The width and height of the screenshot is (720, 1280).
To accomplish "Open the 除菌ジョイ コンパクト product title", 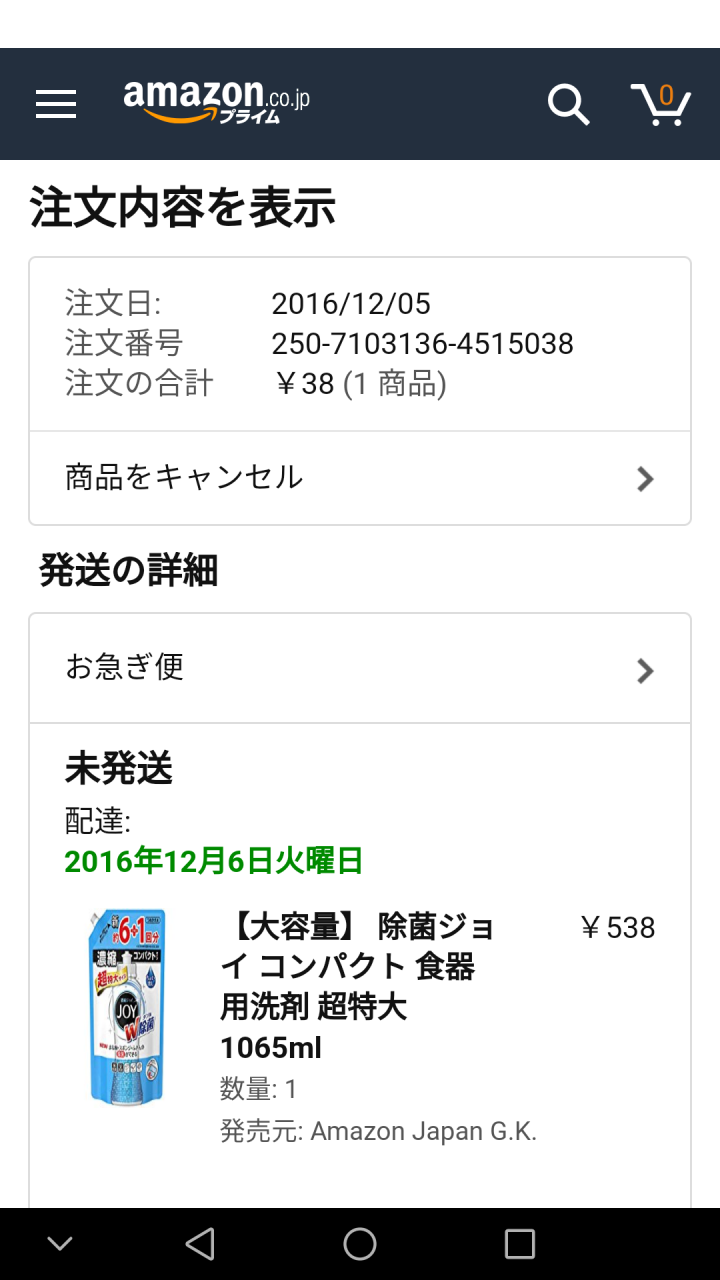I will pos(358,987).
